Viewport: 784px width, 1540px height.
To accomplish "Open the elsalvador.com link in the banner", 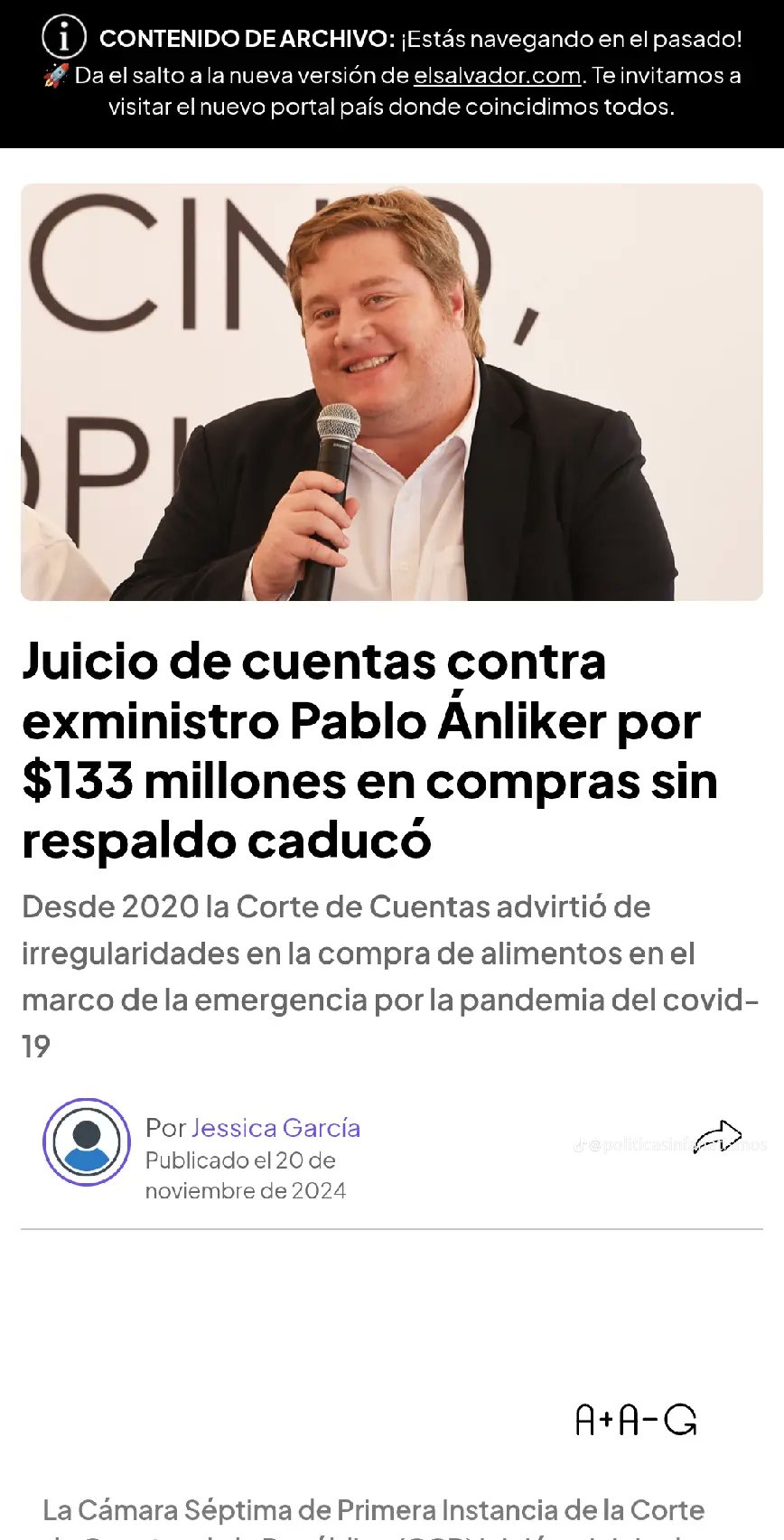I will tap(497, 76).
